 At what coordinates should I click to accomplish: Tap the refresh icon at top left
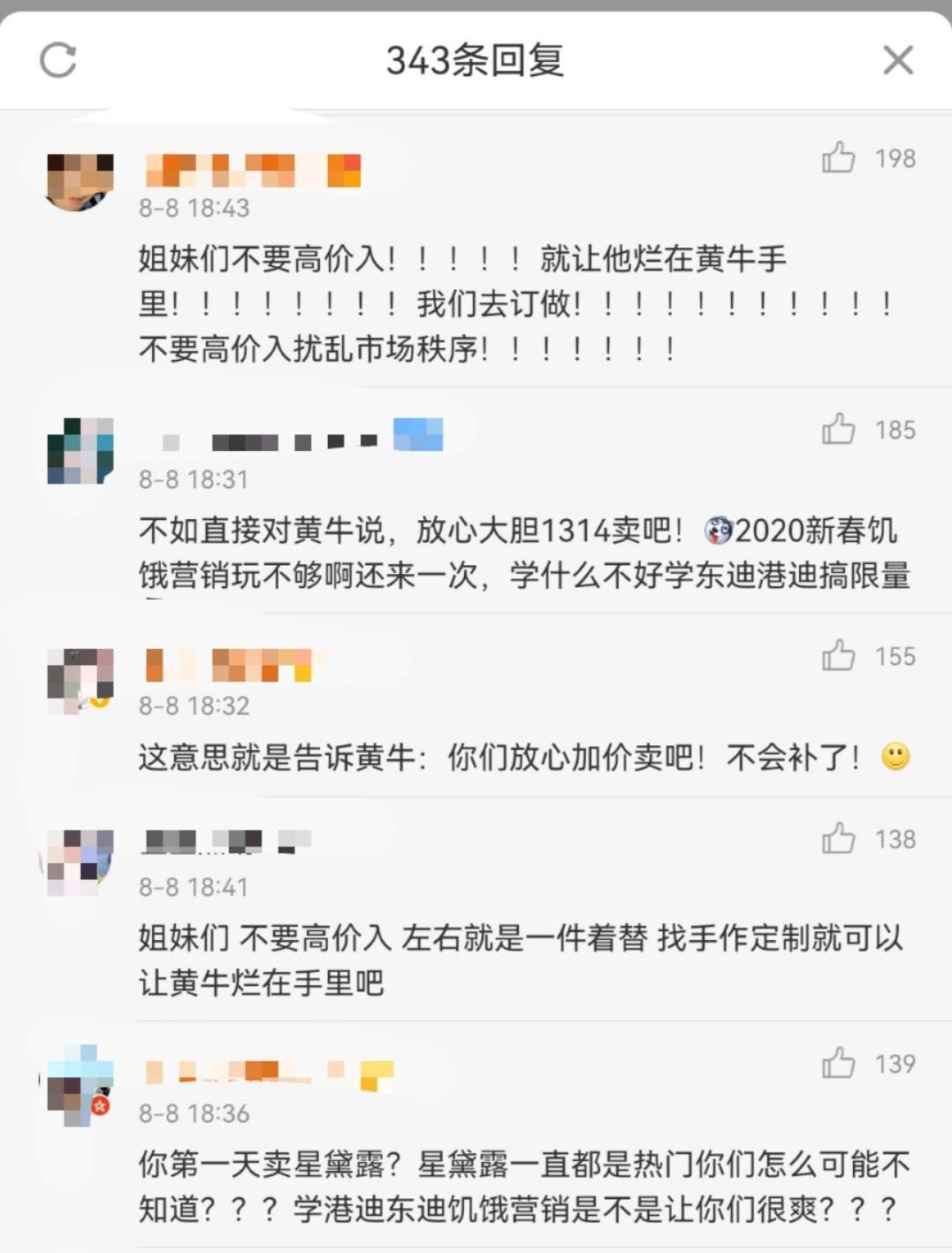point(57,61)
